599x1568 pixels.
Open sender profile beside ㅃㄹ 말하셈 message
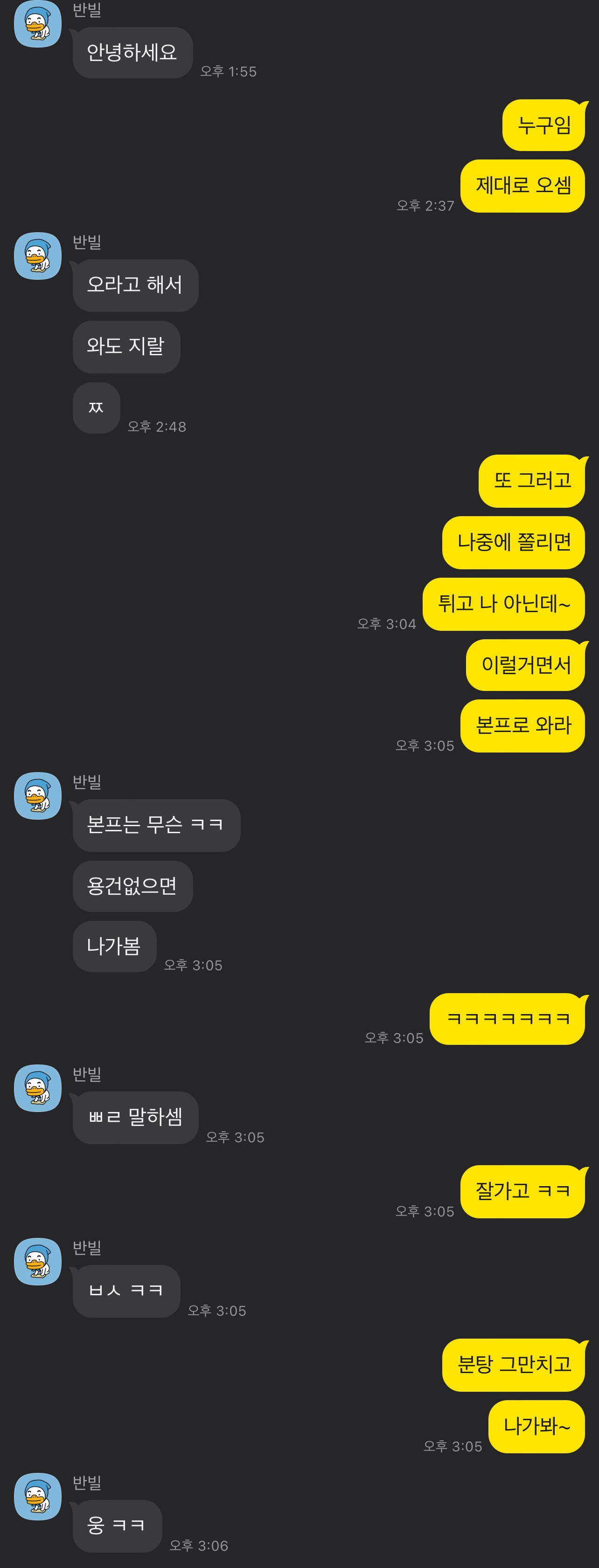pos(38,1088)
